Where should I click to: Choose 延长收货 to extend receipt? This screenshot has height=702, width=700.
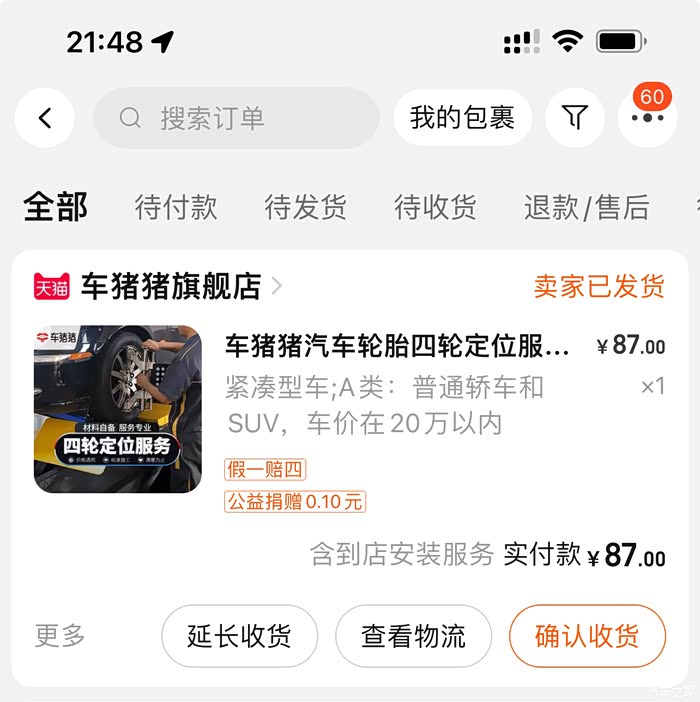239,636
